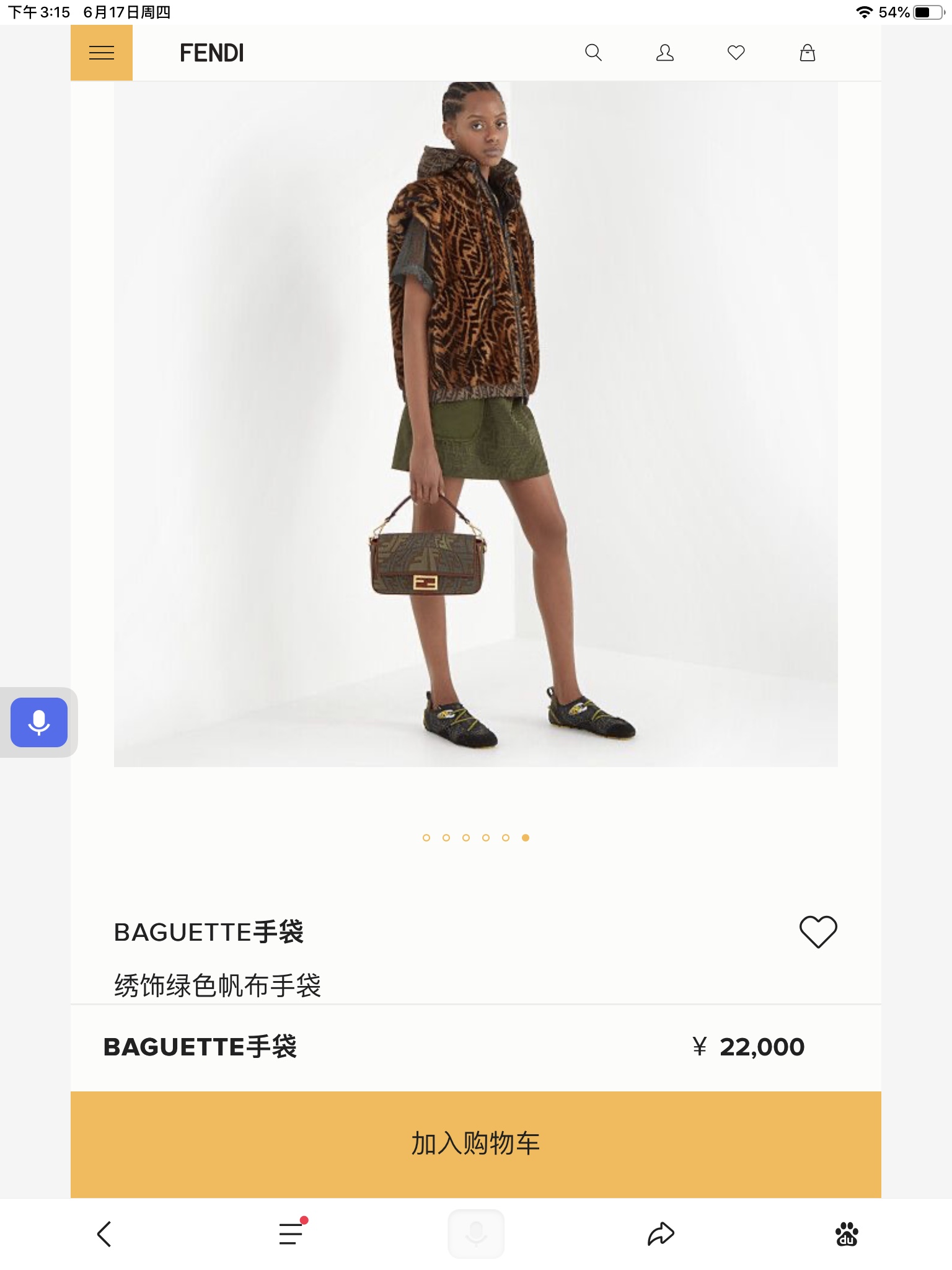
Task: Select the first image page dot
Action: click(x=426, y=838)
